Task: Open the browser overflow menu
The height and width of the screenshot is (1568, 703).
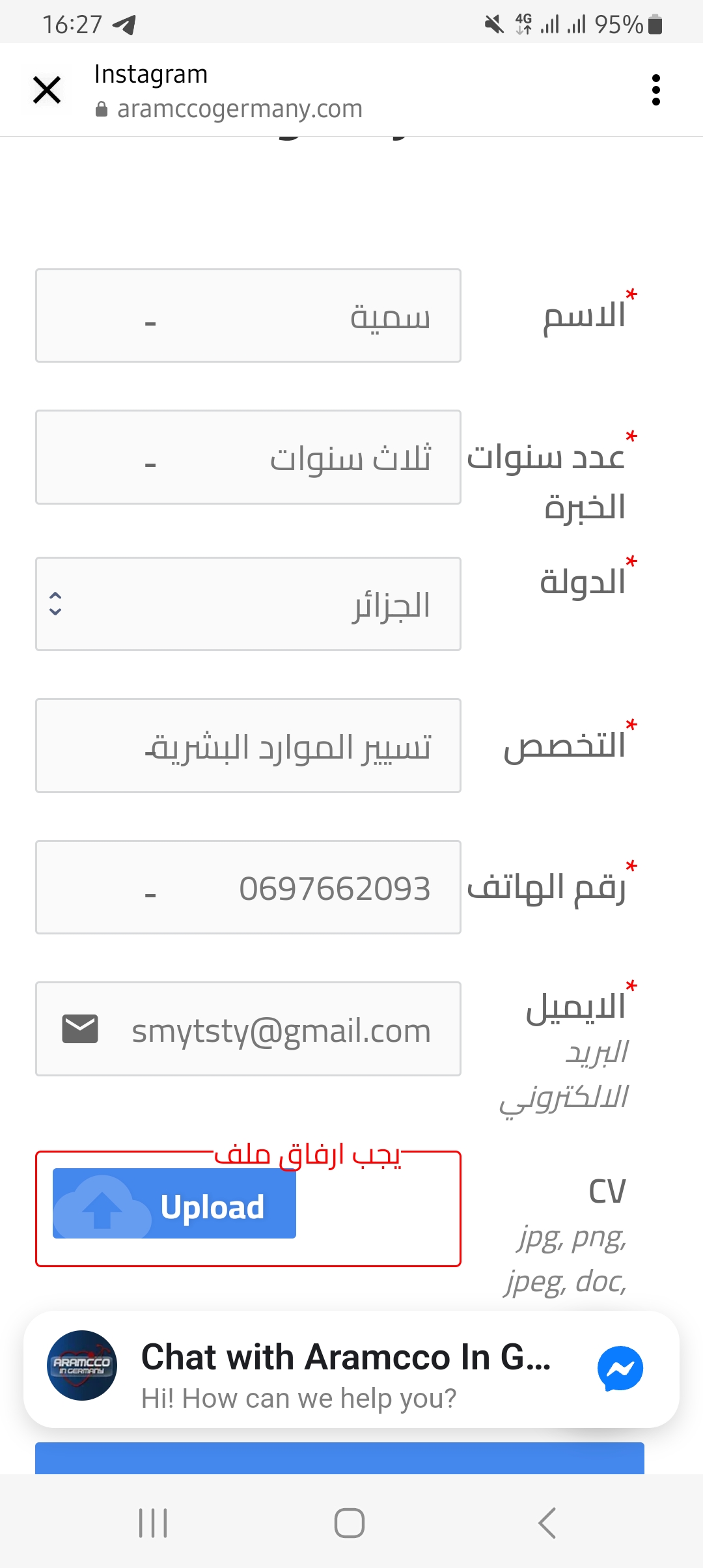Action: pos(655,90)
